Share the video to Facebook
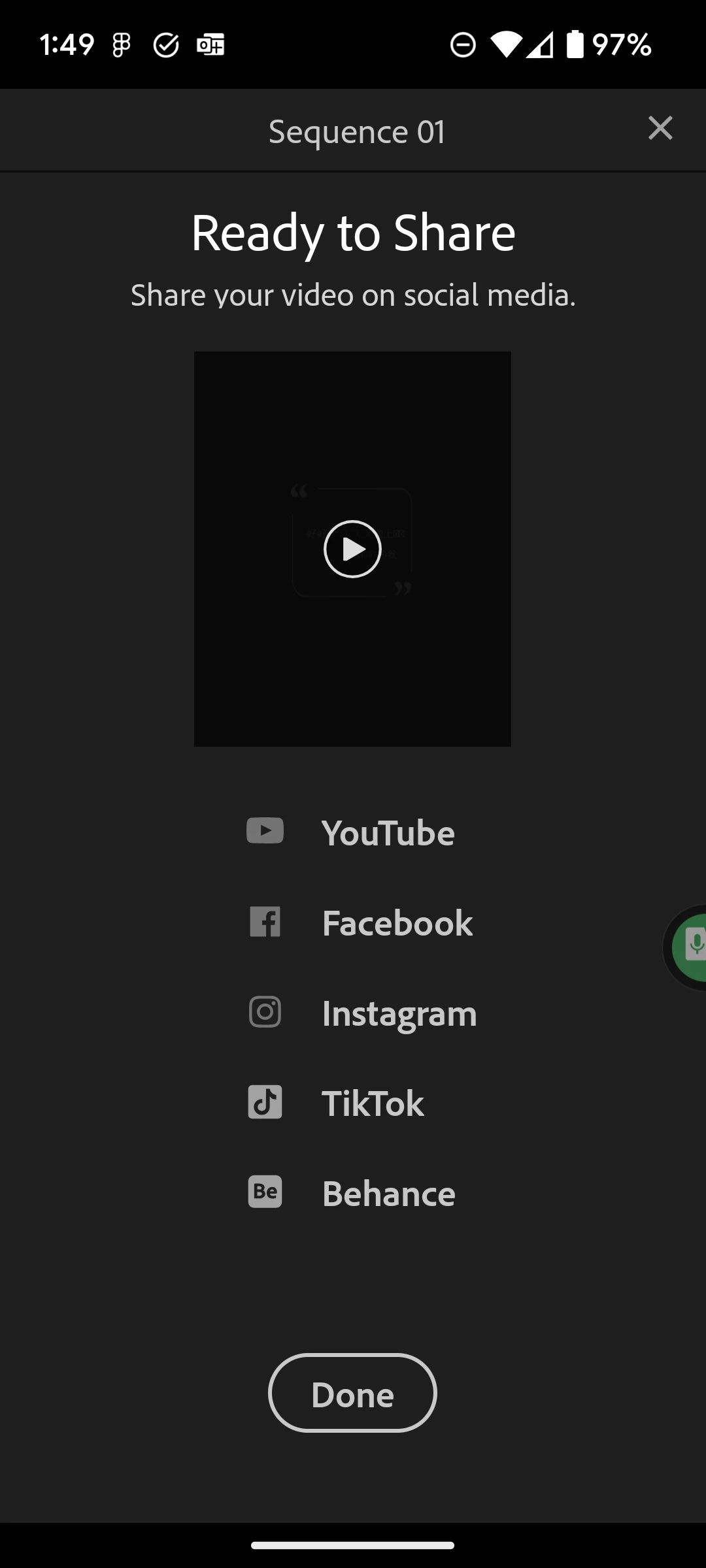Screen dimensions: 706x1568 point(361,923)
